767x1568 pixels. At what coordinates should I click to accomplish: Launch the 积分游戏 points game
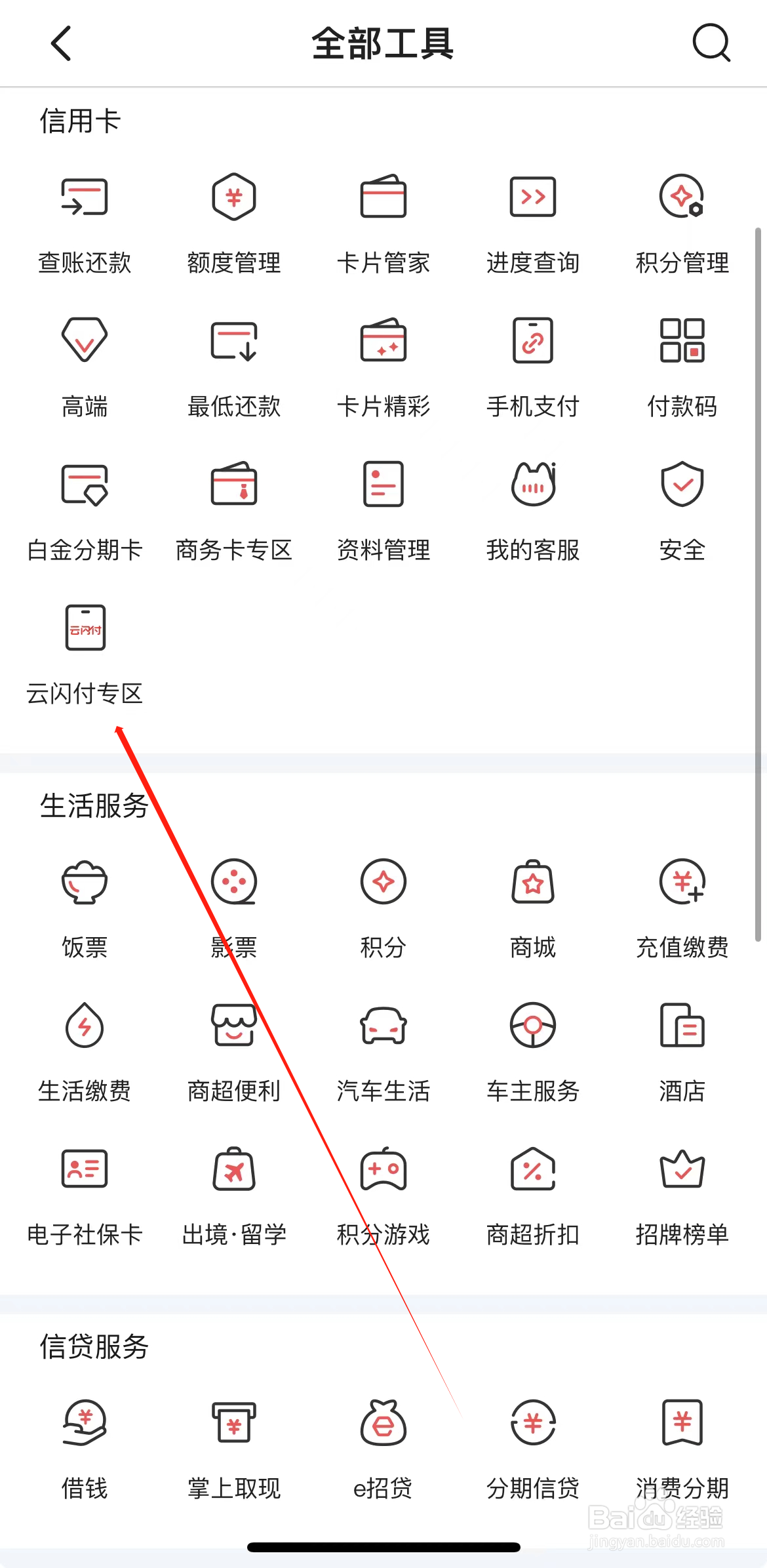pos(383,1194)
